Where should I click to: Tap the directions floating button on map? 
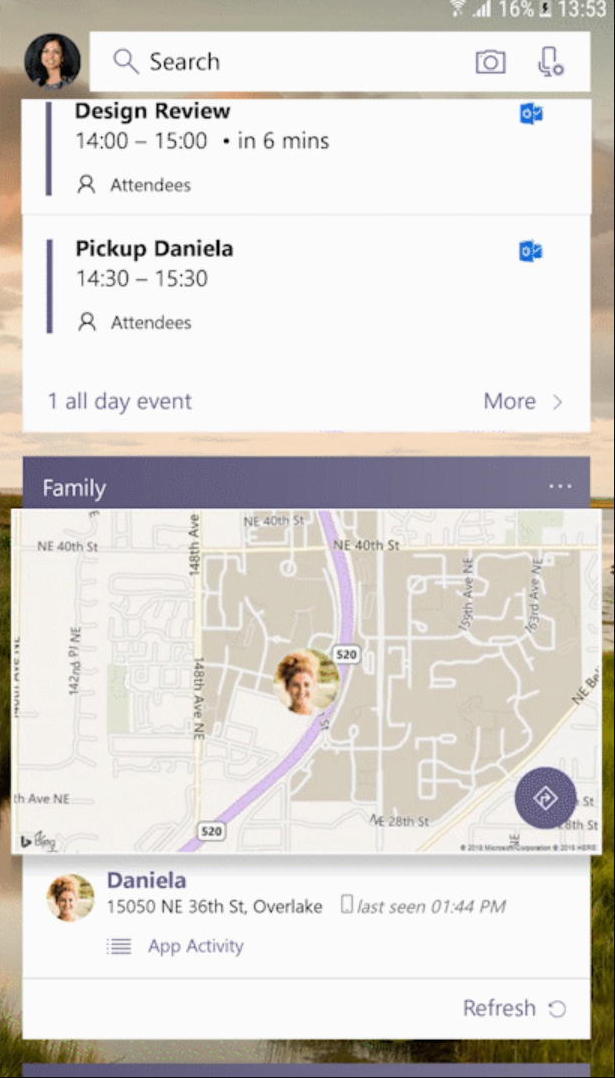tap(545, 798)
